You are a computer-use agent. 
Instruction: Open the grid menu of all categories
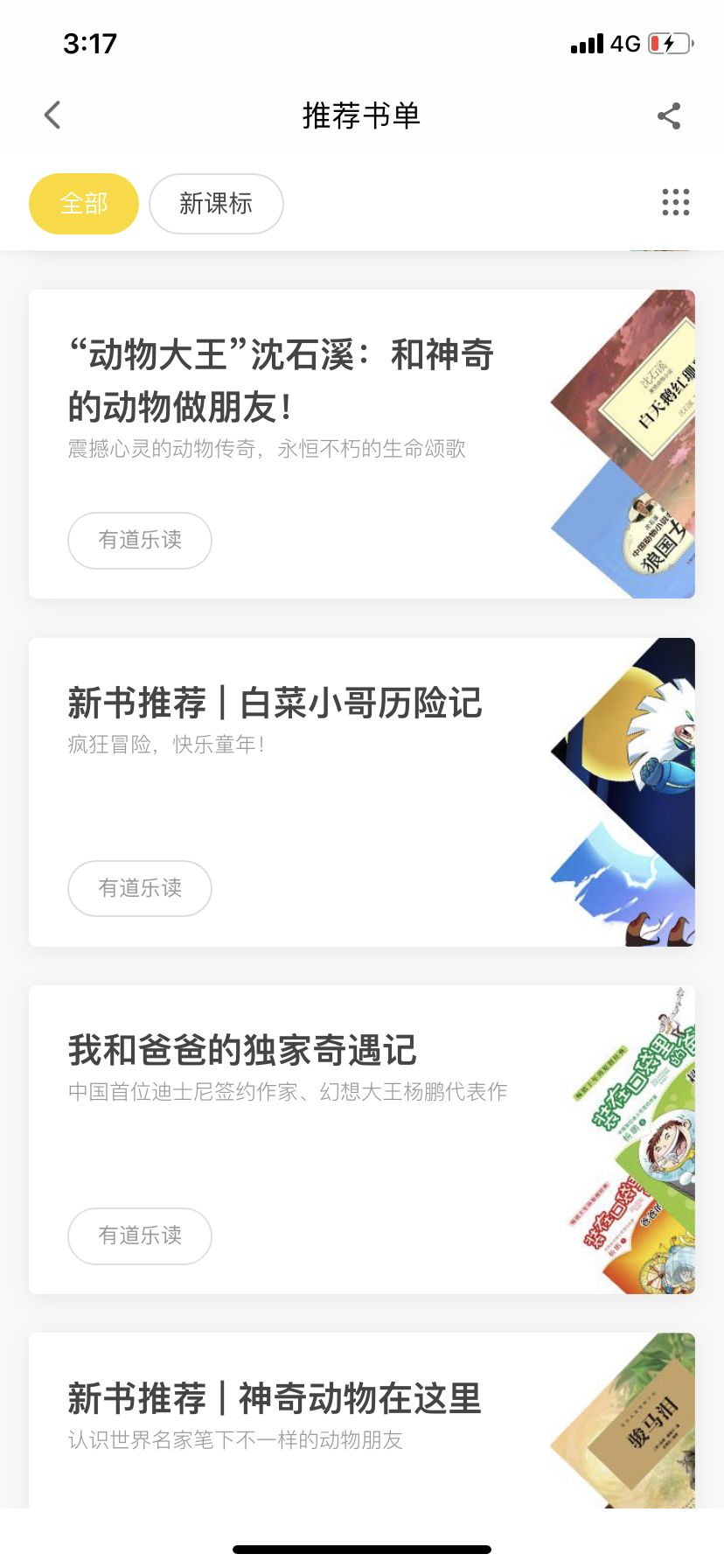[x=675, y=202]
